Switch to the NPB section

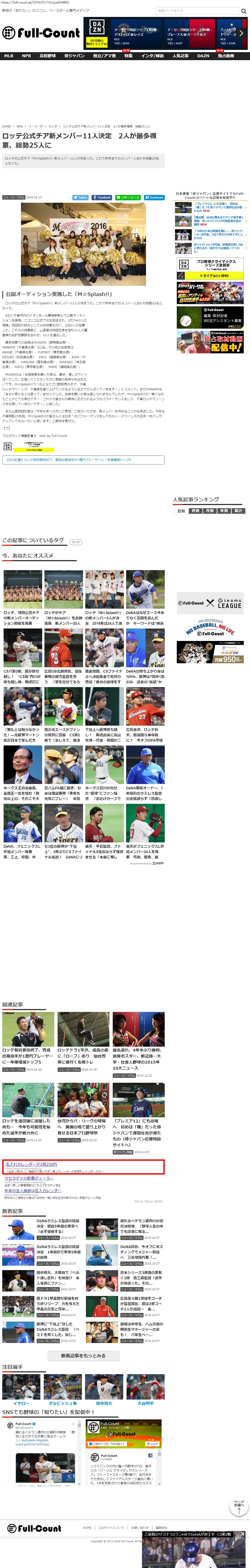(26, 55)
